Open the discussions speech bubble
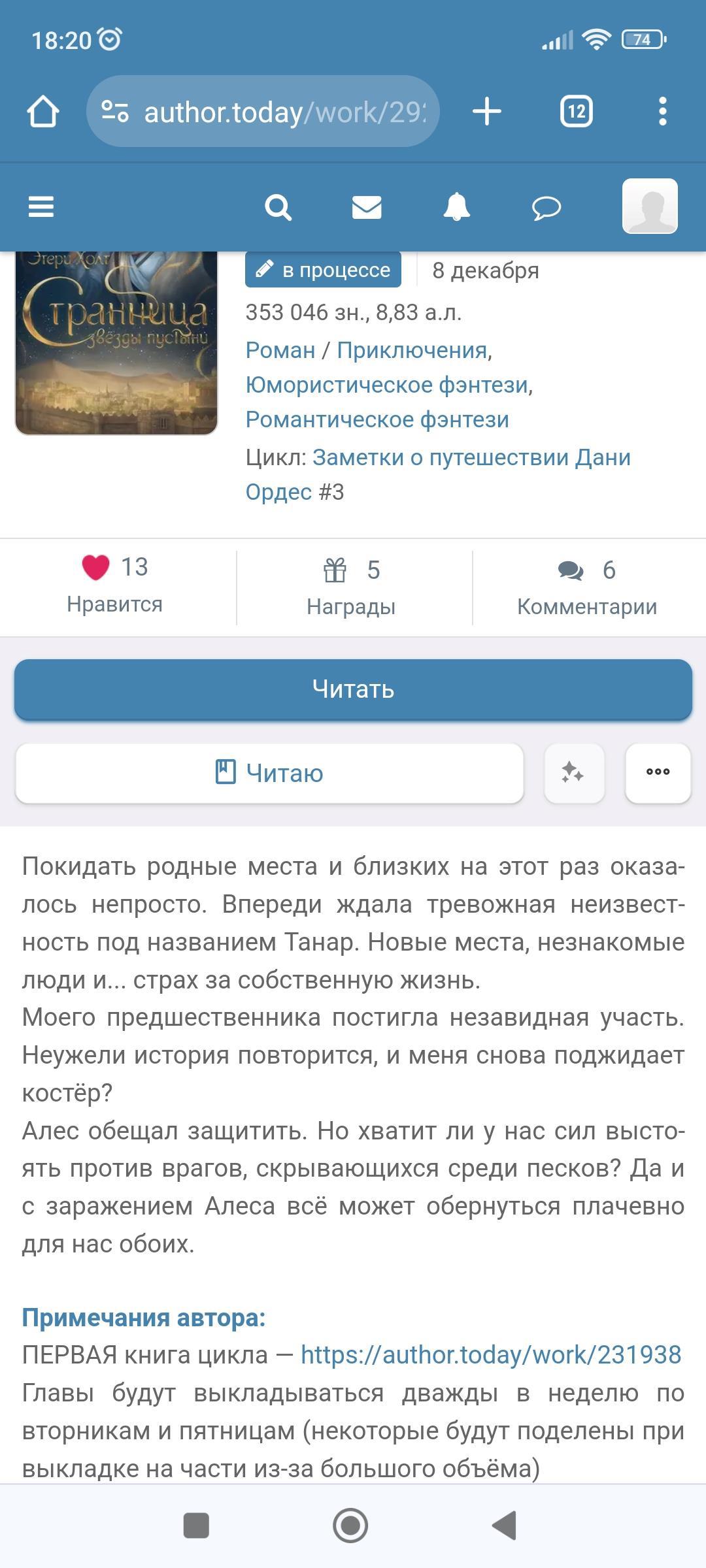The height and width of the screenshot is (1568, 706). pyautogui.click(x=546, y=208)
